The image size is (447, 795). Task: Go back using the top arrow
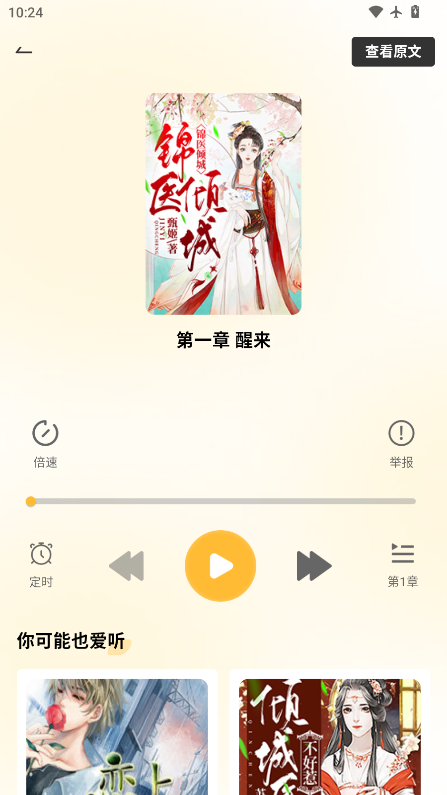[24, 51]
